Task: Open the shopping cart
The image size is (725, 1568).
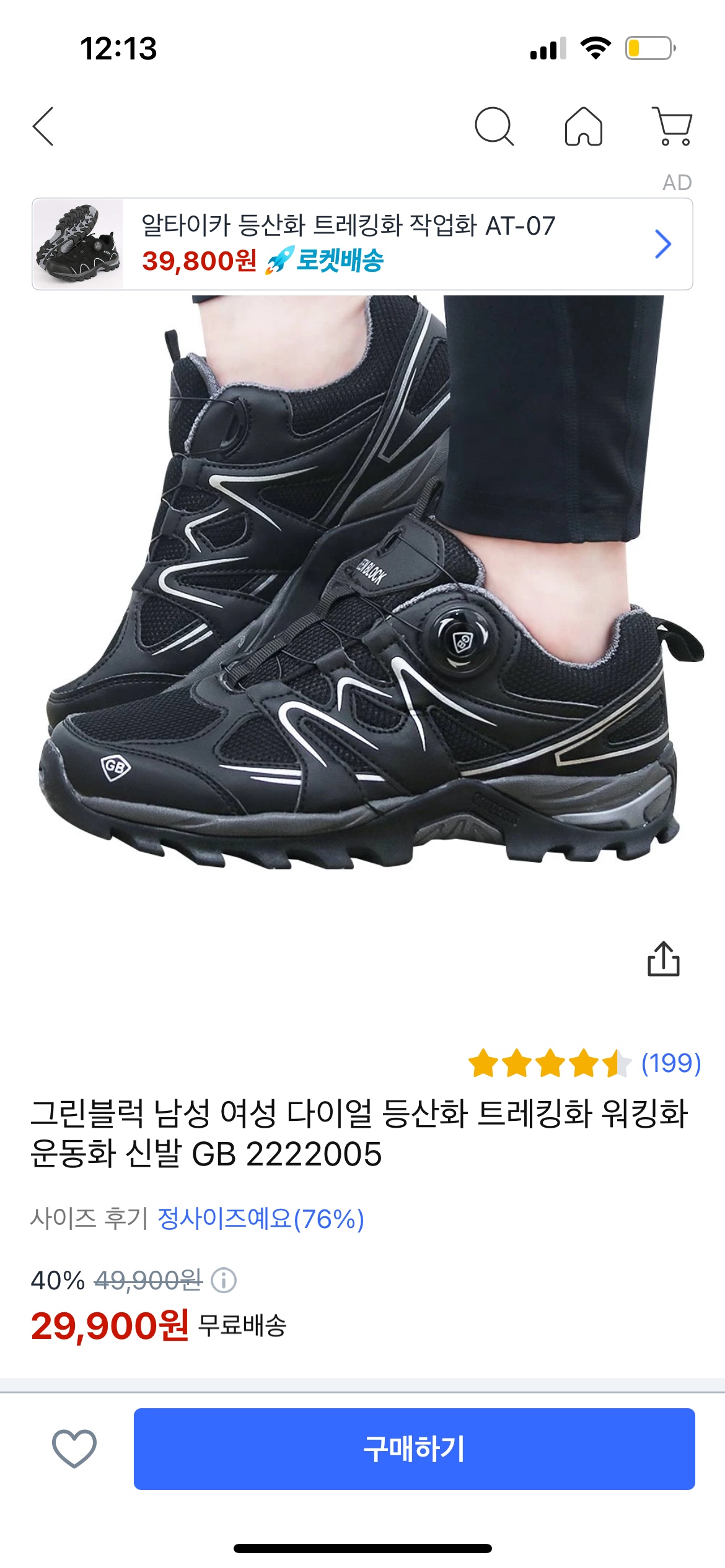Action: 672,126
